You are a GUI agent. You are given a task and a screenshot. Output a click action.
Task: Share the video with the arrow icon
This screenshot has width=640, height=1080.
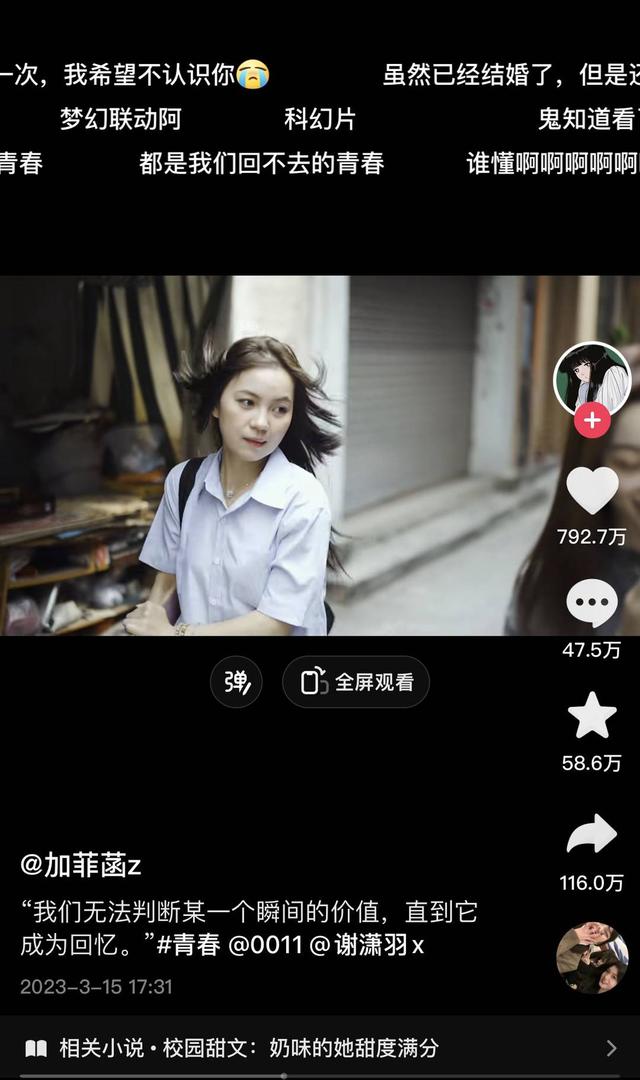point(592,834)
